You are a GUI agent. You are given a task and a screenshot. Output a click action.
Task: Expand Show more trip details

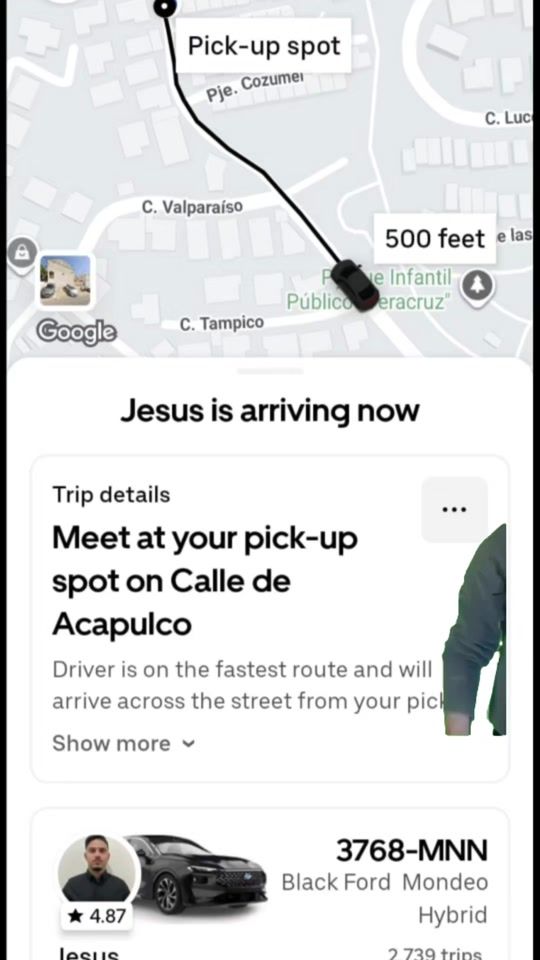(x=124, y=743)
